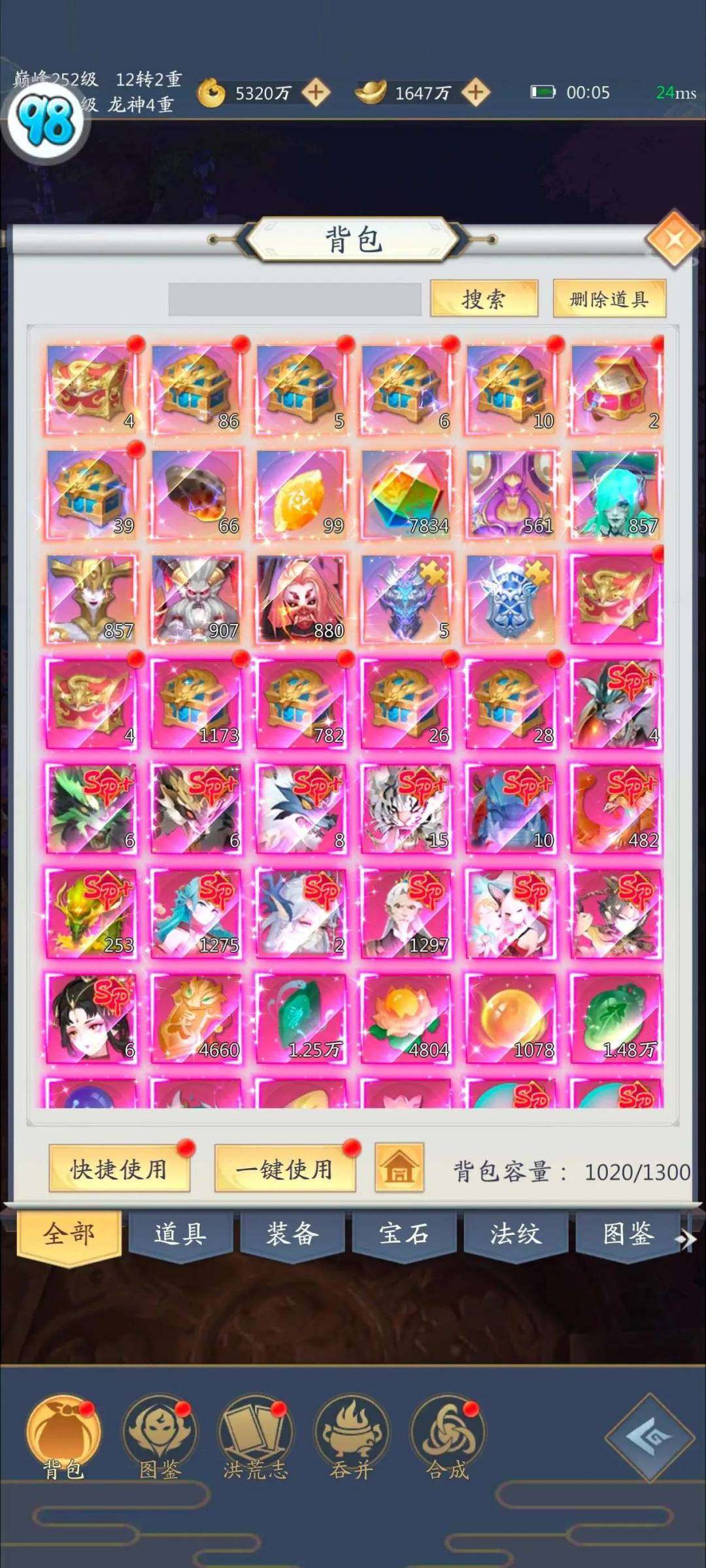This screenshot has width=706, height=1568.
Task: Open 吞并 in bottom bar
Action: click(x=352, y=1437)
